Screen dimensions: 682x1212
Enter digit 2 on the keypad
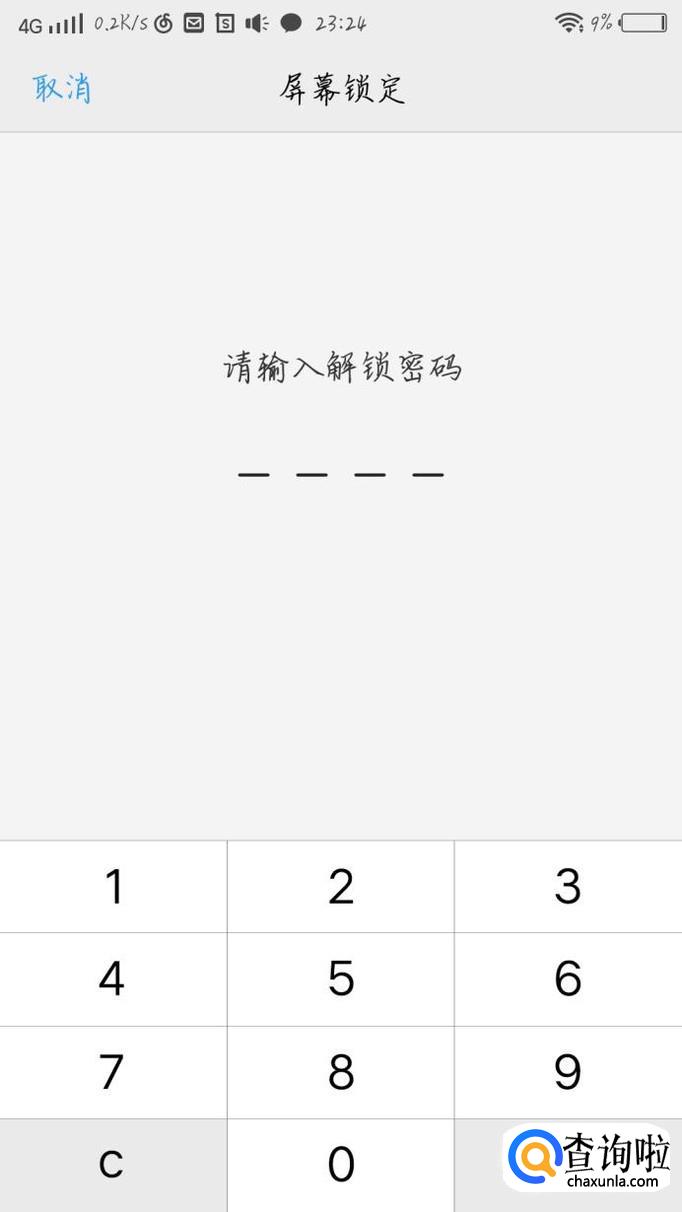[x=341, y=887]
